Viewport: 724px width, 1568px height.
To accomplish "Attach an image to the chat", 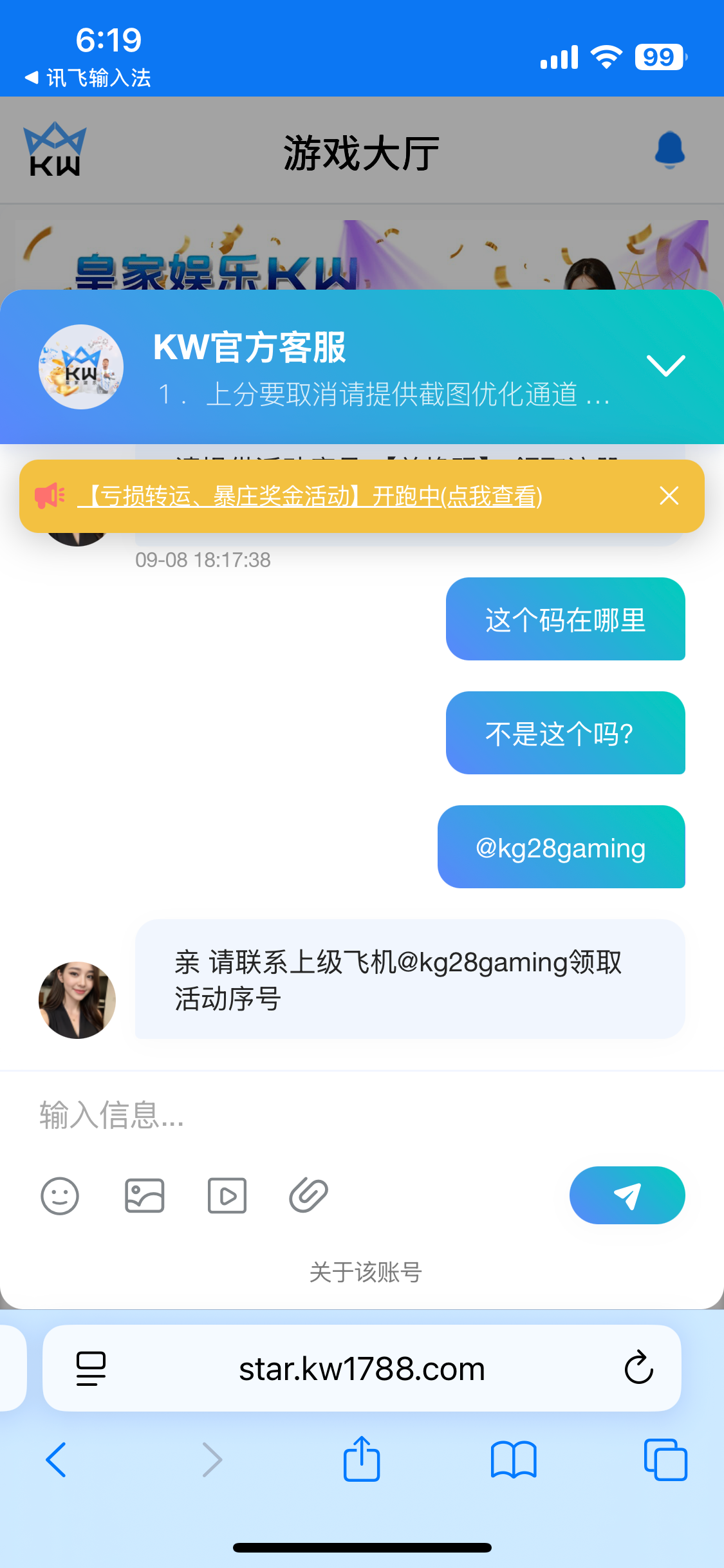I will pyautogui.click(x=144, y=1196).
